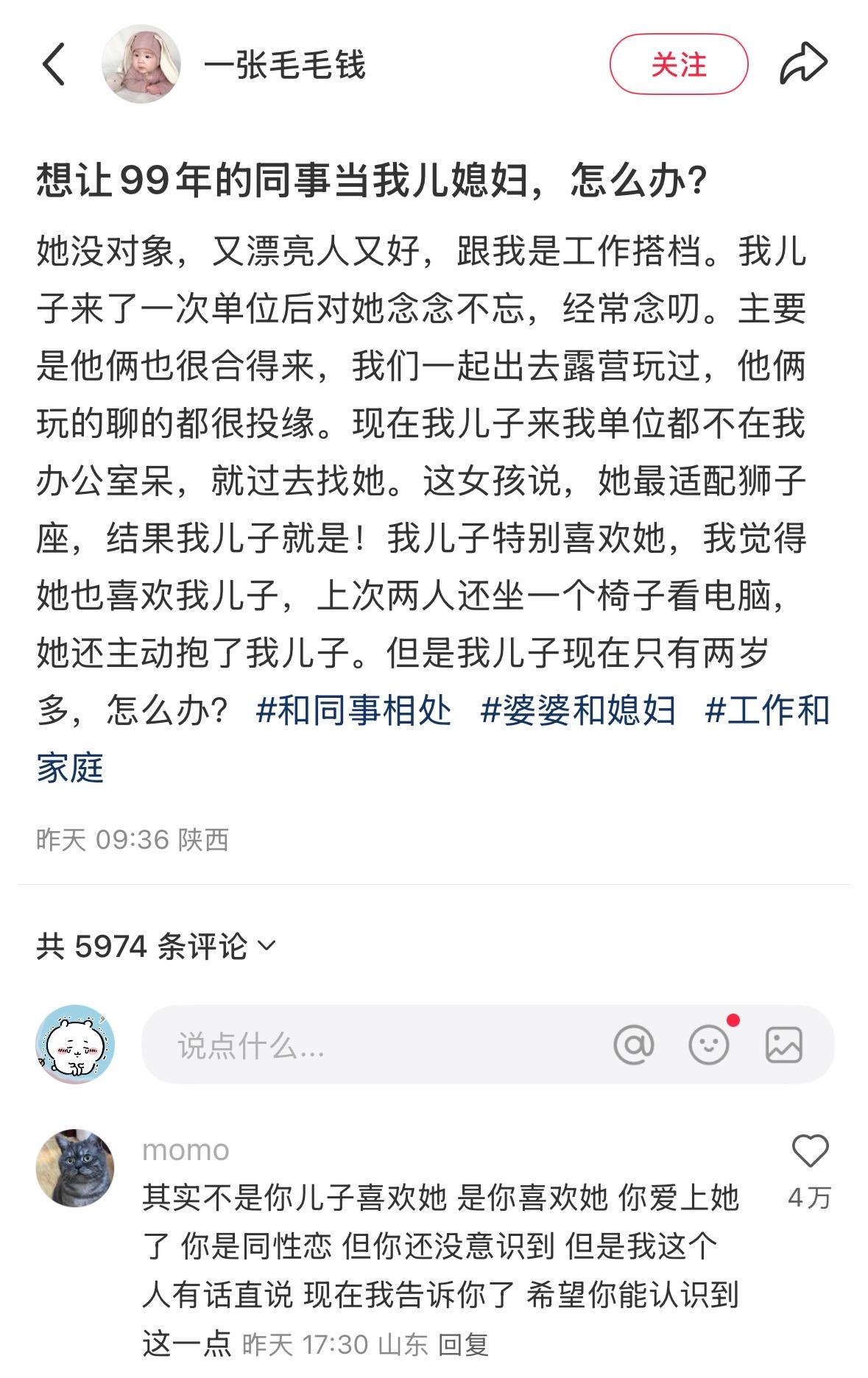Open momo's cat avatar profile
This screenshot has height=1378, width=868.
pos(75,1167)
